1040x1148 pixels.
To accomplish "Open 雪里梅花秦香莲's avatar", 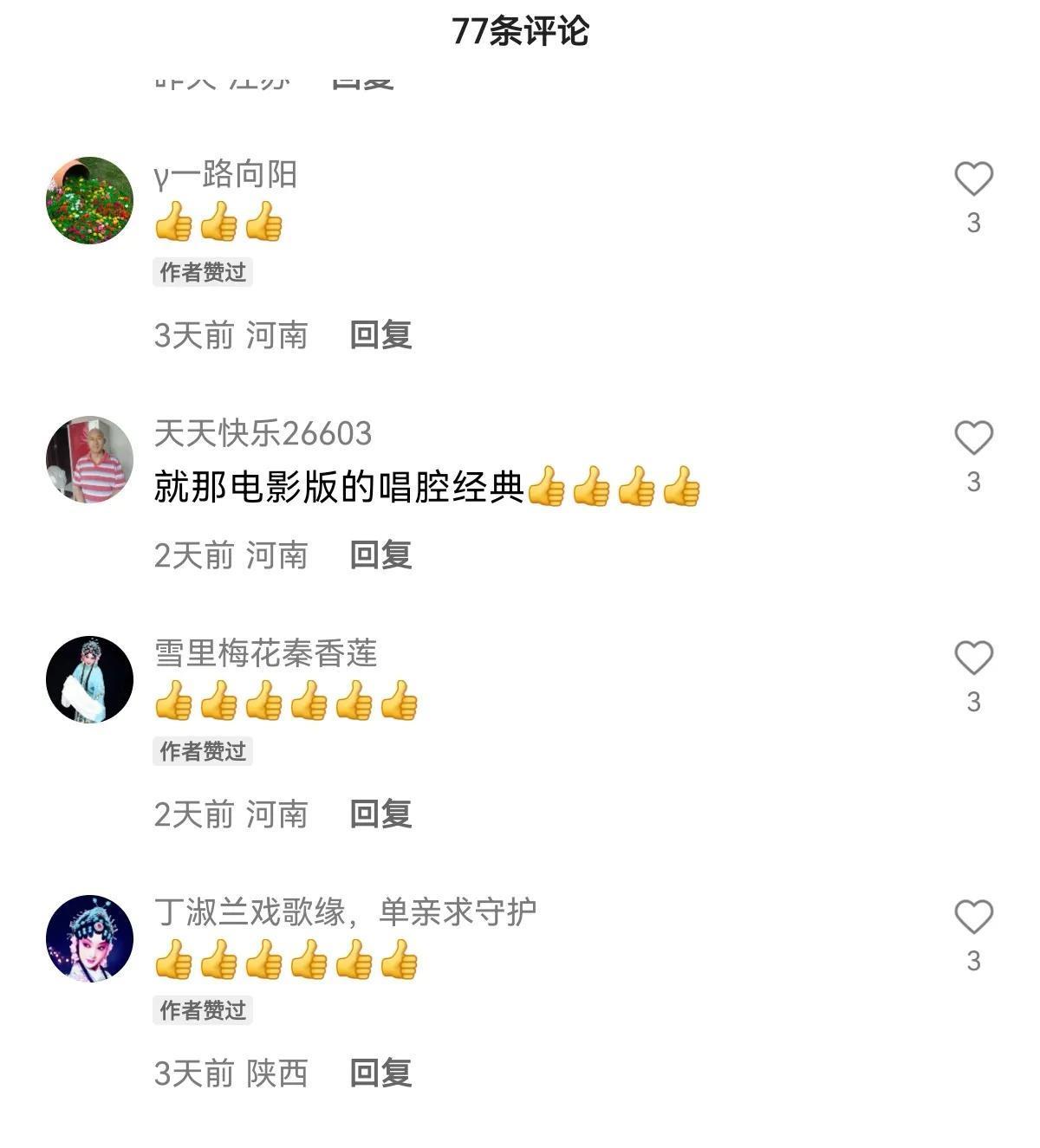I will point(89,680).
